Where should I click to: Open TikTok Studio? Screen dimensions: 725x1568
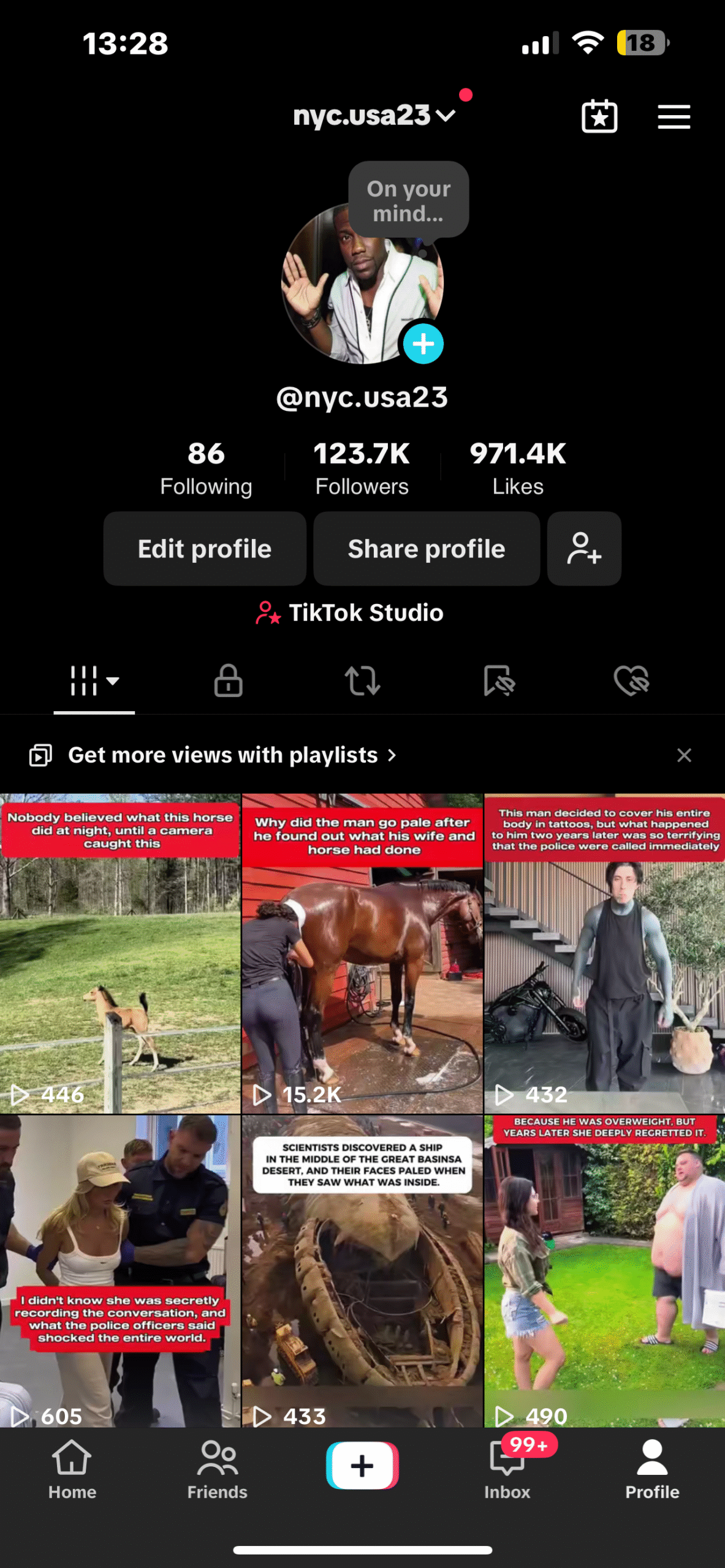click(350, 612)
